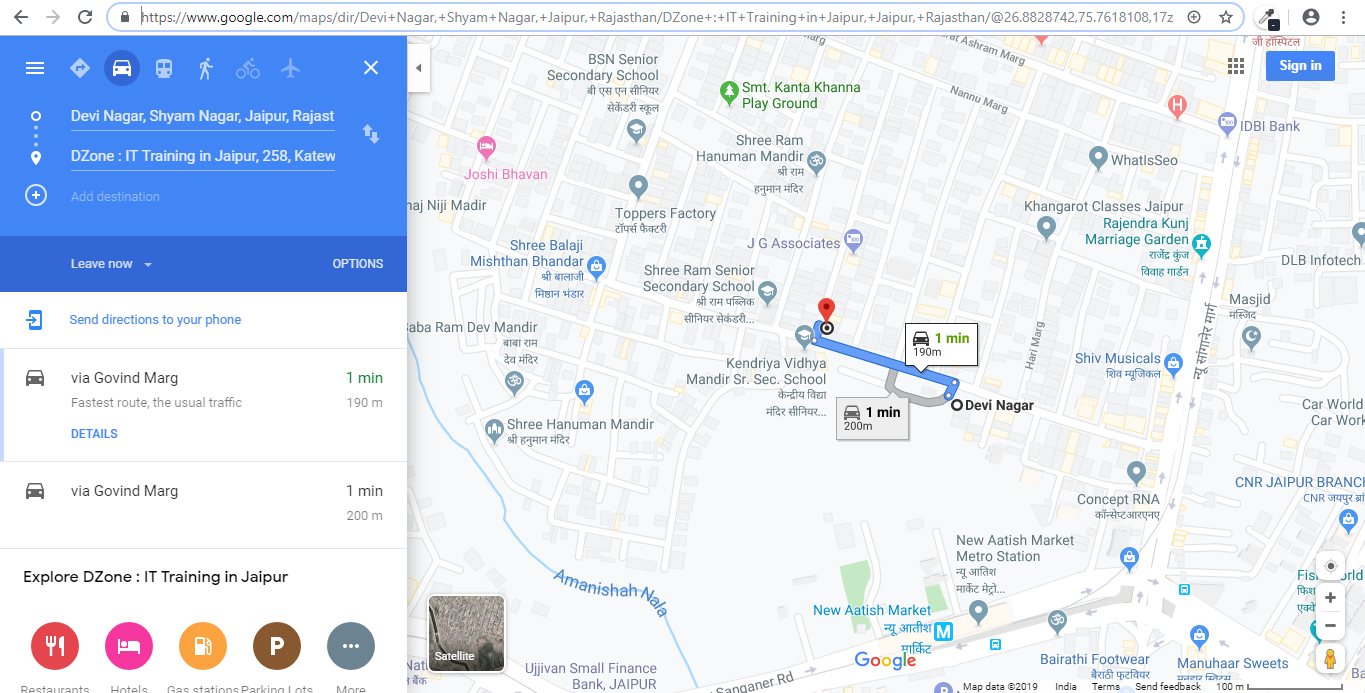Sign in to Google account

coord(1300,66)
